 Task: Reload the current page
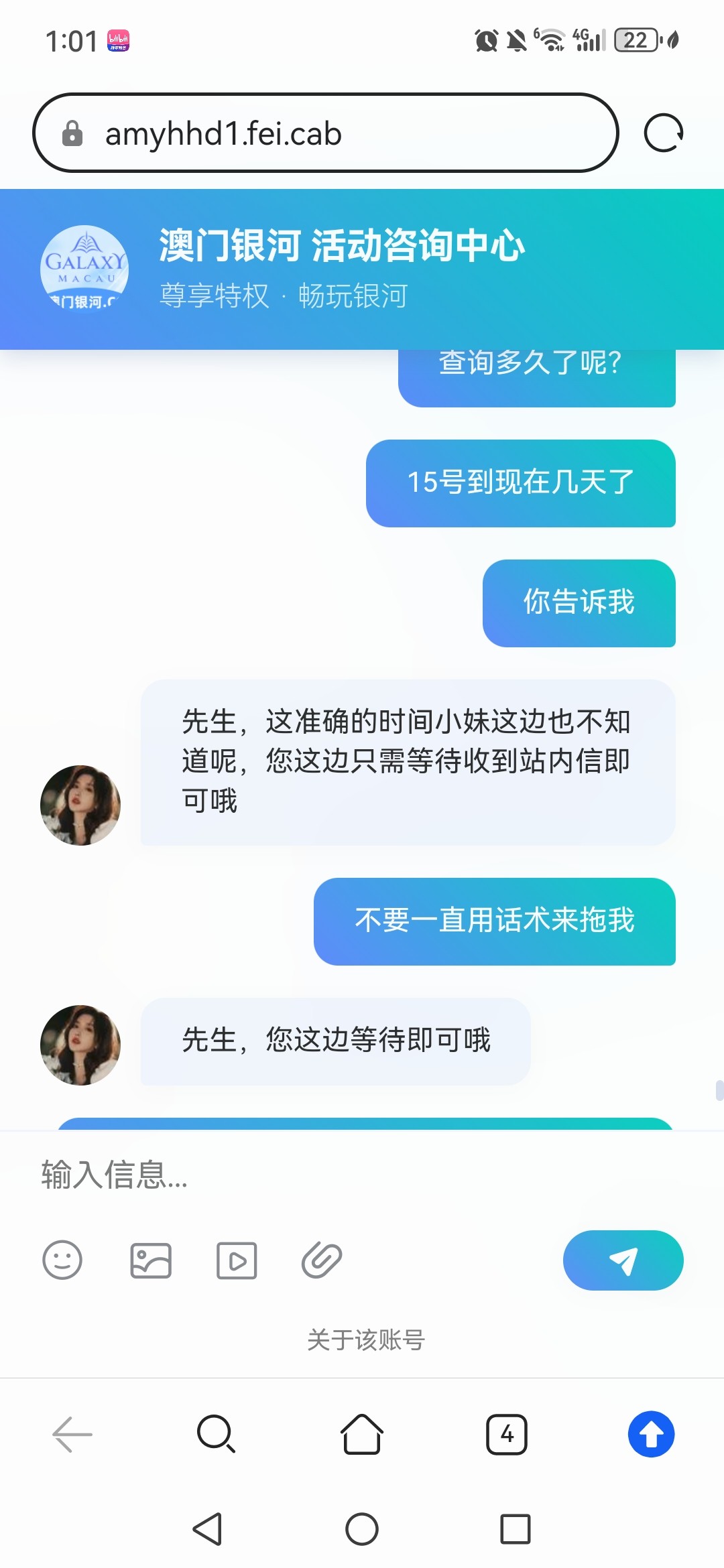pyautogui.click(x=663, y=133)
